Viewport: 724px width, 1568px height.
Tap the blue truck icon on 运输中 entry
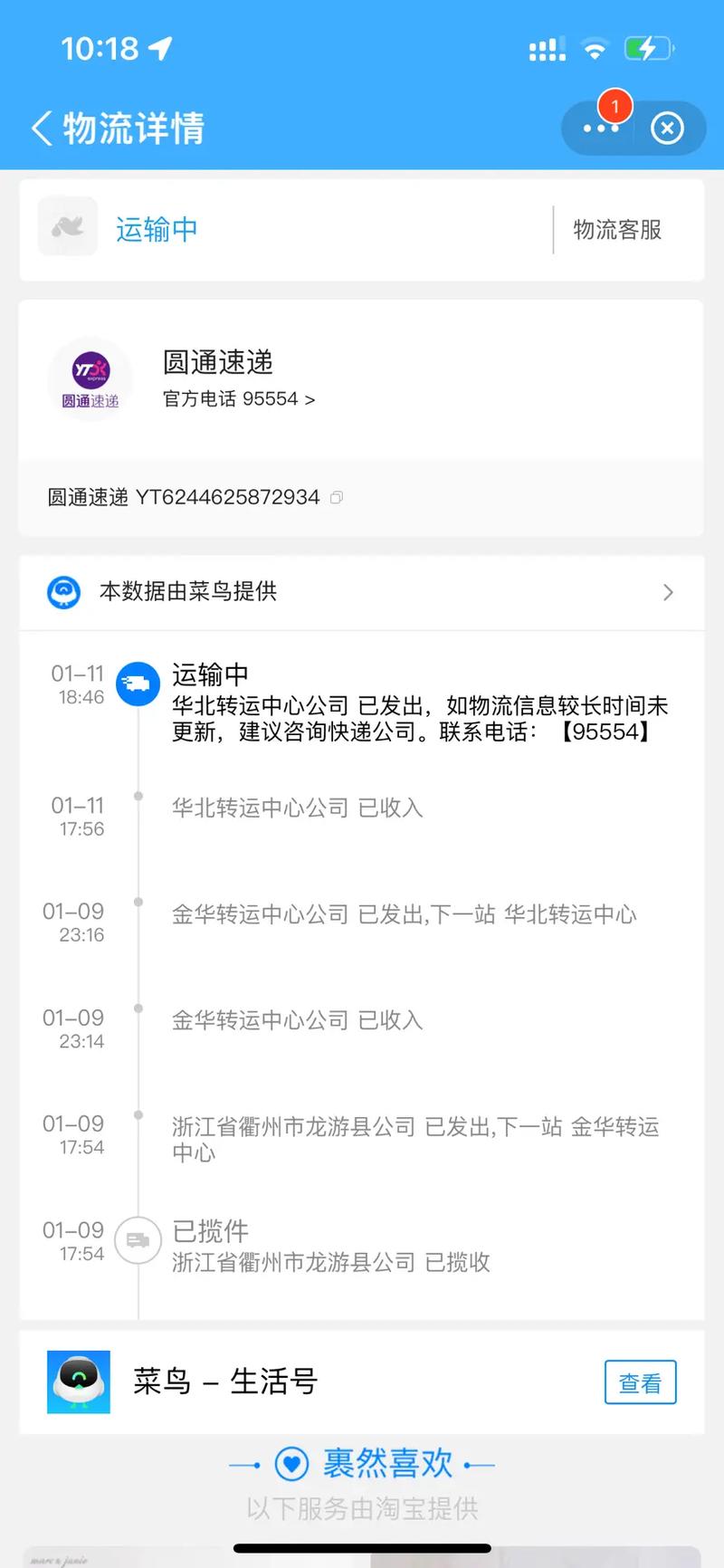click(138, 684)
